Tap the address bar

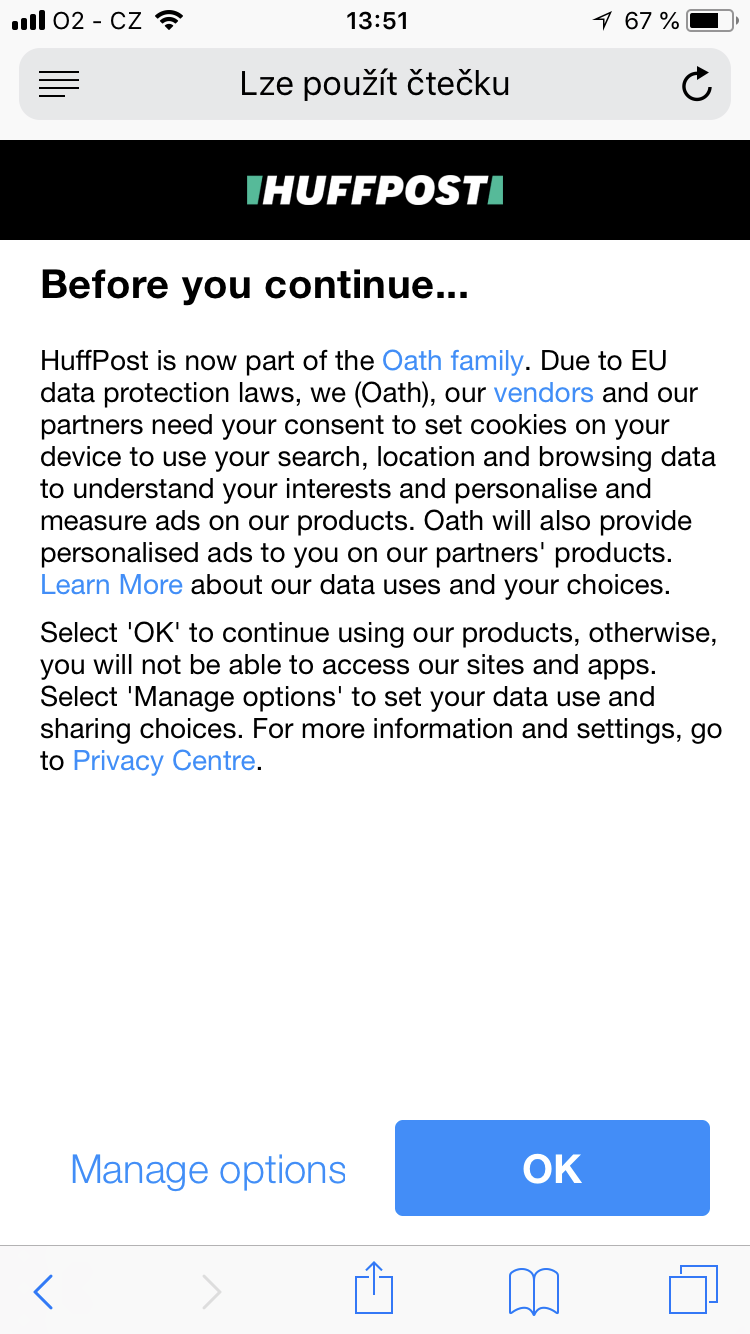375,85
